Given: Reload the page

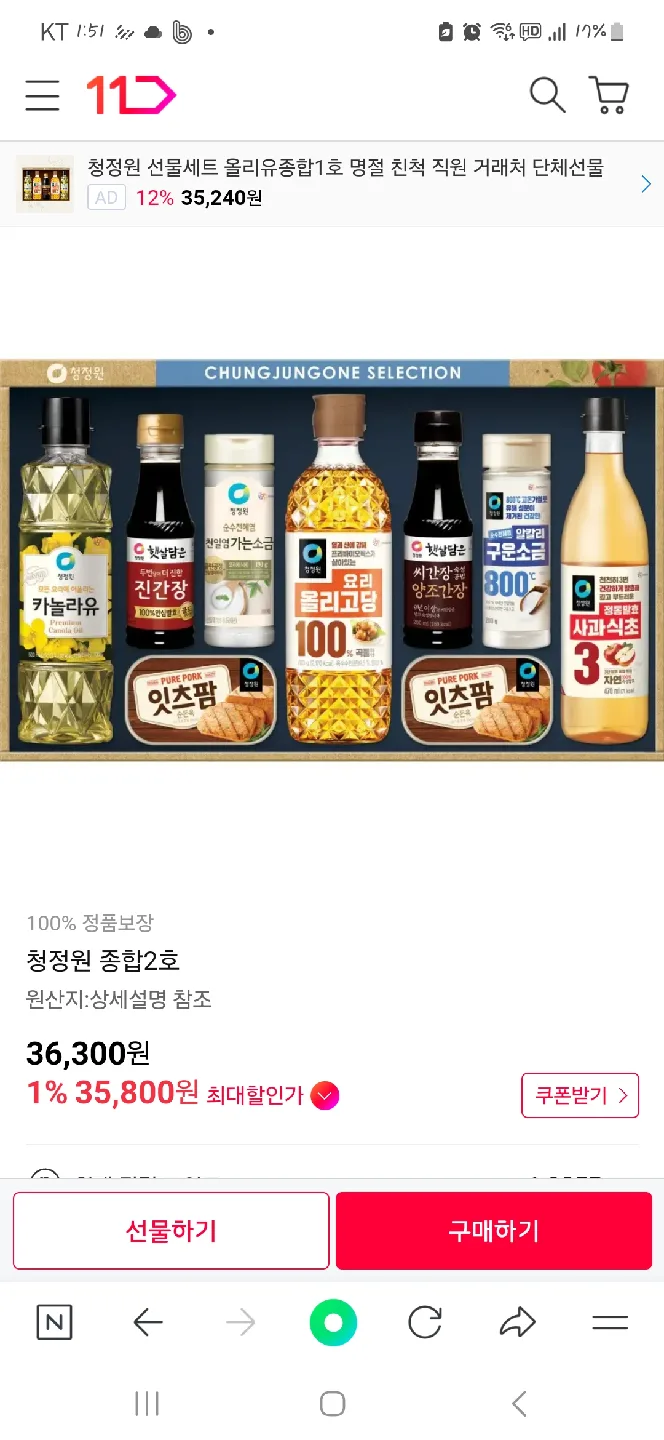Looking at the screenshot, I should pyautogui.click(x=425, y=1323).
